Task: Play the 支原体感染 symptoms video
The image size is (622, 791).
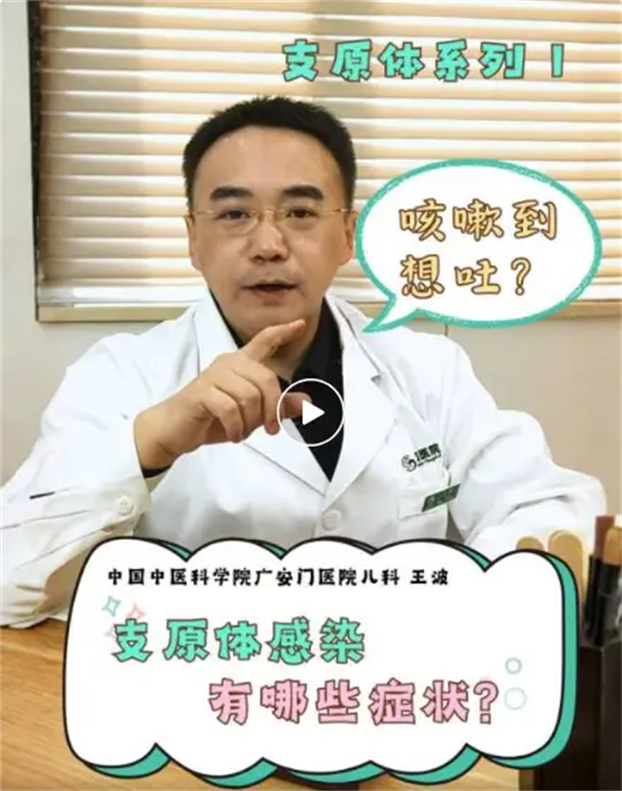Action: (310, 412)
